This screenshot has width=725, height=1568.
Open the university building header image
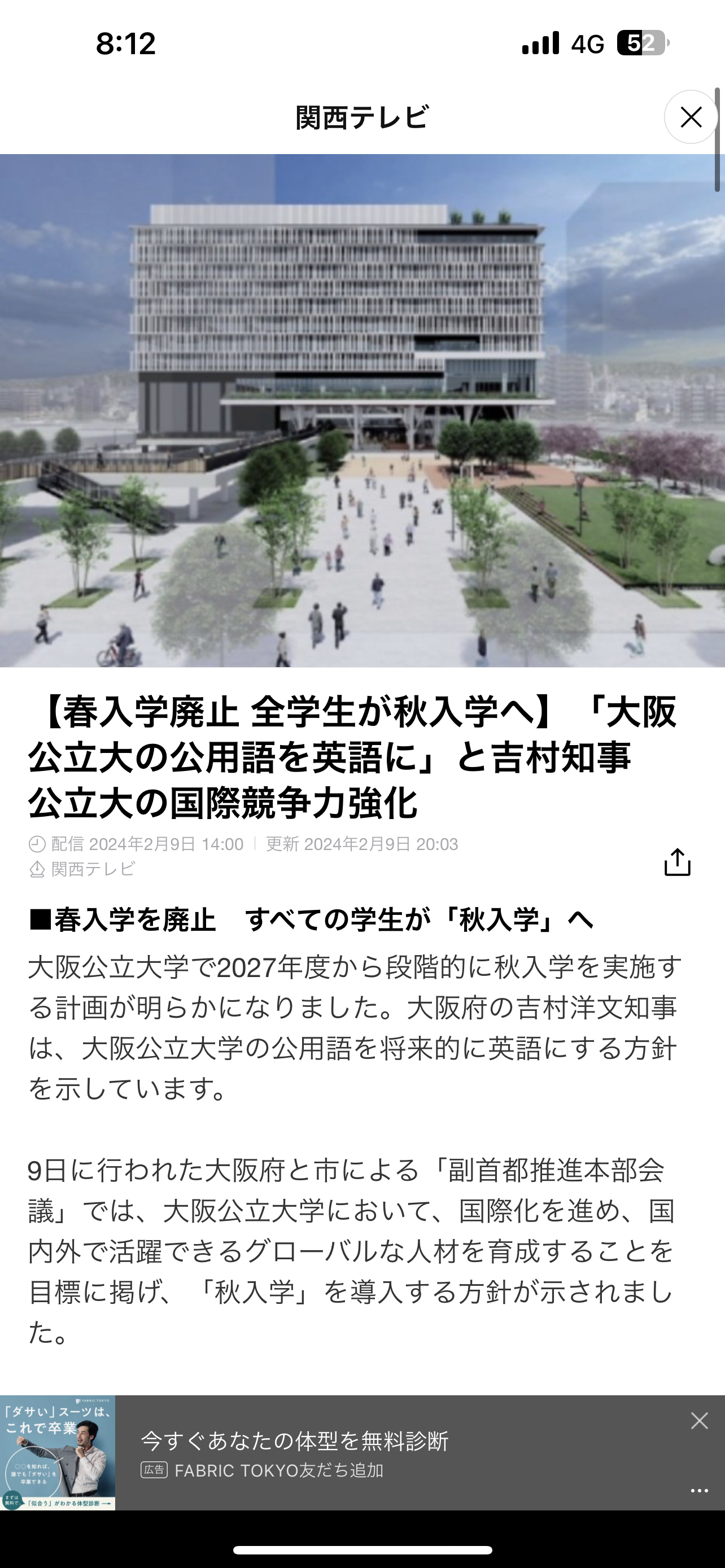pos(362,410)
